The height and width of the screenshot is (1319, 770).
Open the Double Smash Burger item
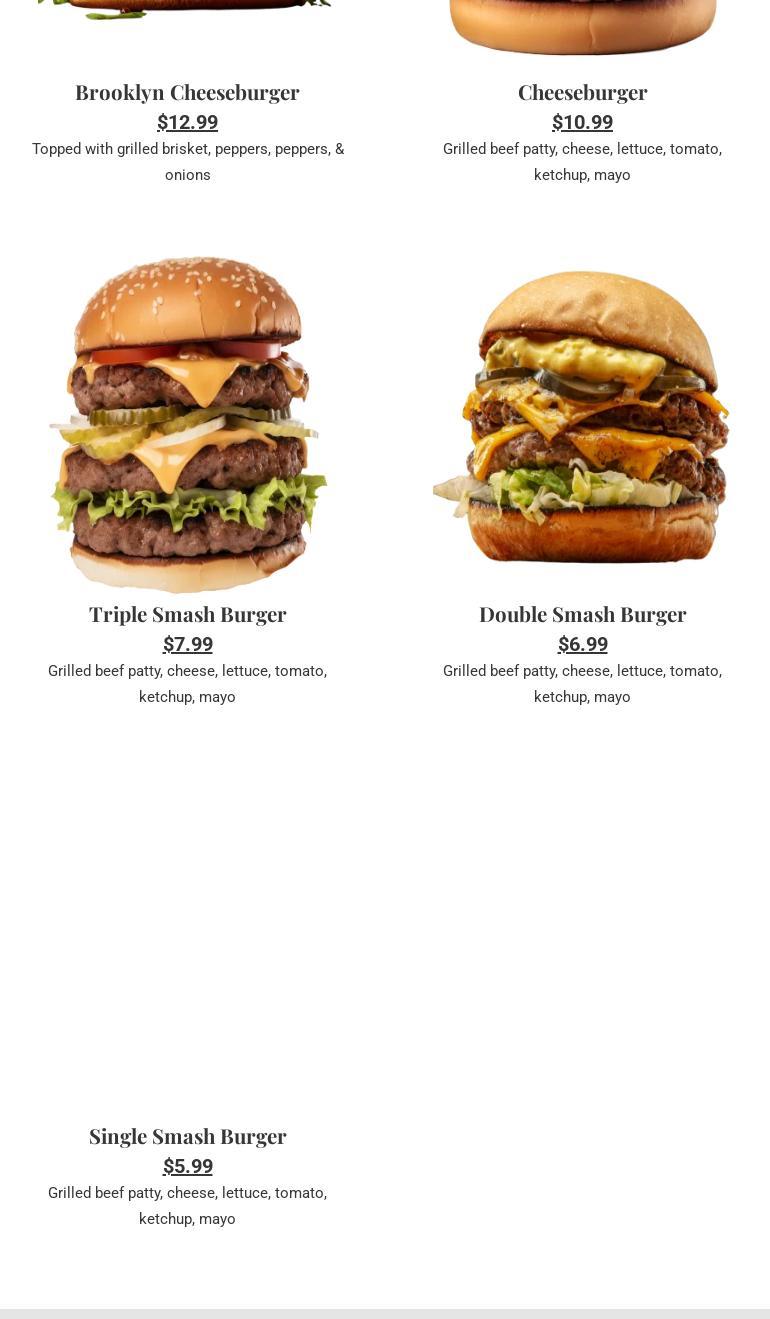tap(582, 614)
